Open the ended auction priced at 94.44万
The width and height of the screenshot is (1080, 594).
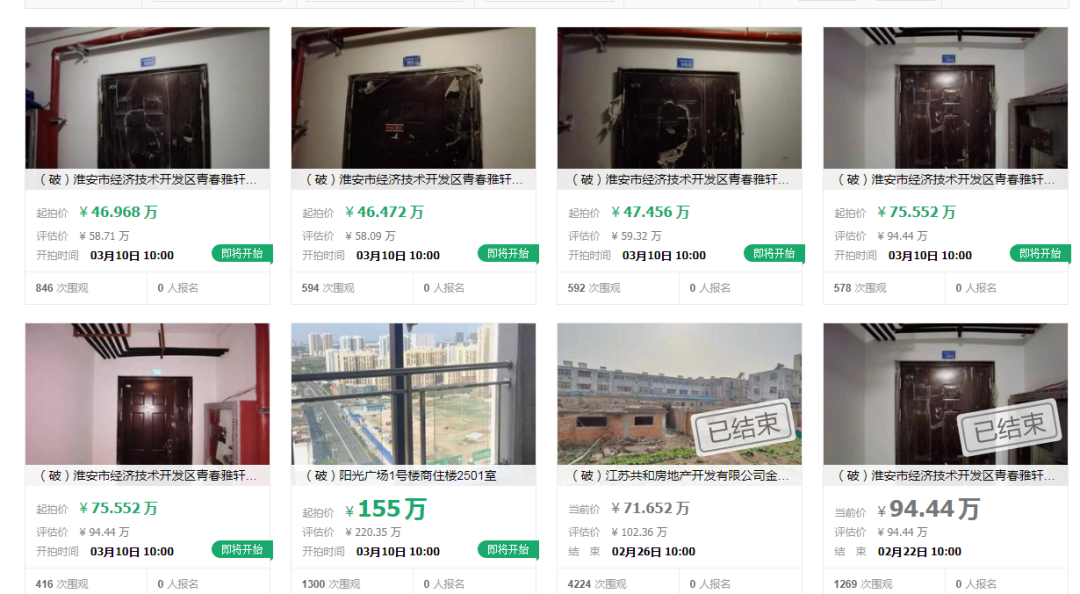pyautogui.click(x=945, y=476)
